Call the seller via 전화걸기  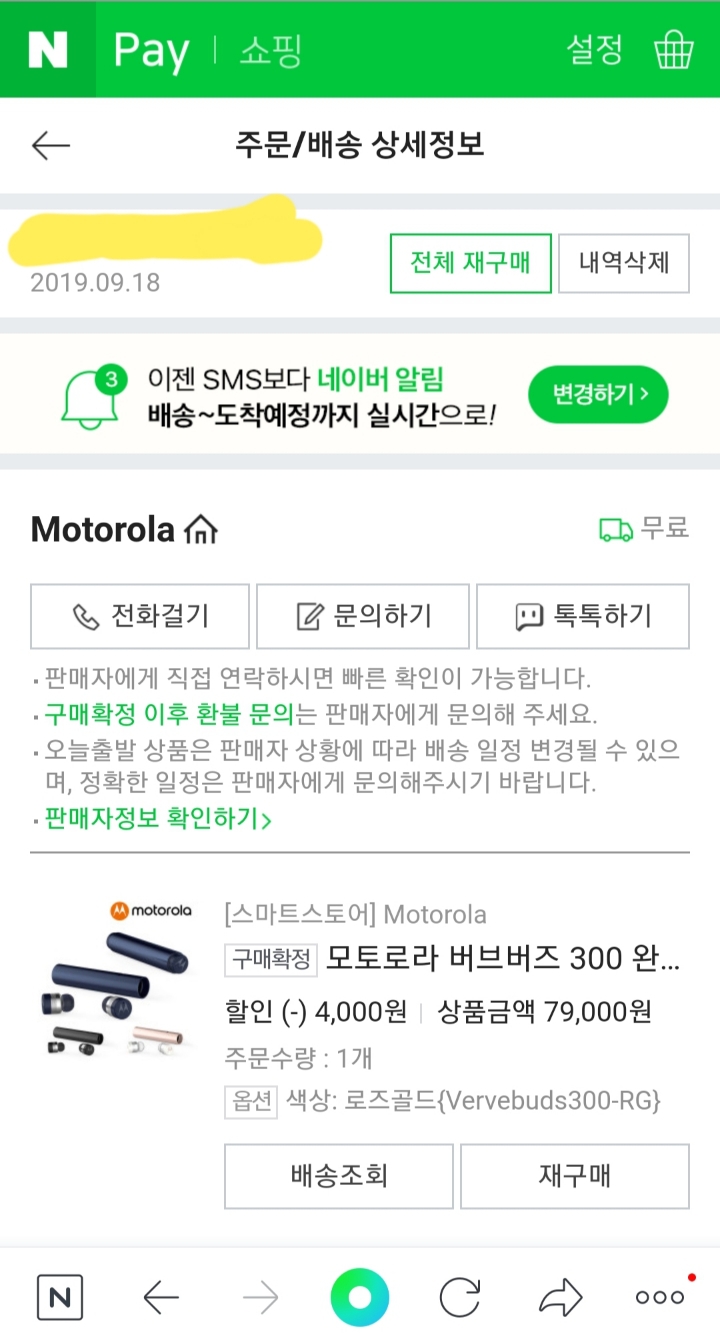(139, 616)
